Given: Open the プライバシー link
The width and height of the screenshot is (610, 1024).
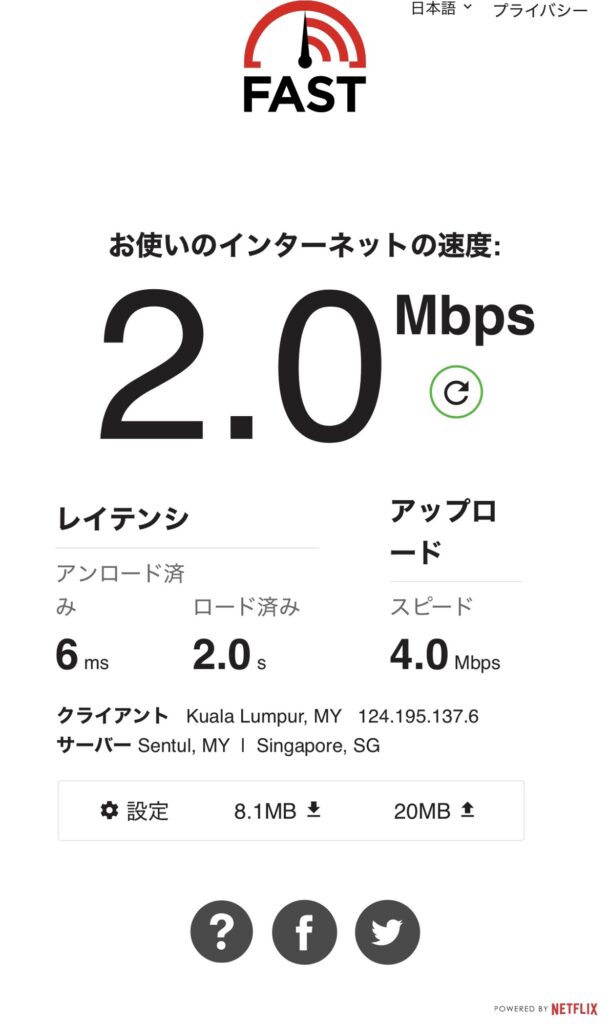Looking at the screenshot, I should click(x=540, y=10).
